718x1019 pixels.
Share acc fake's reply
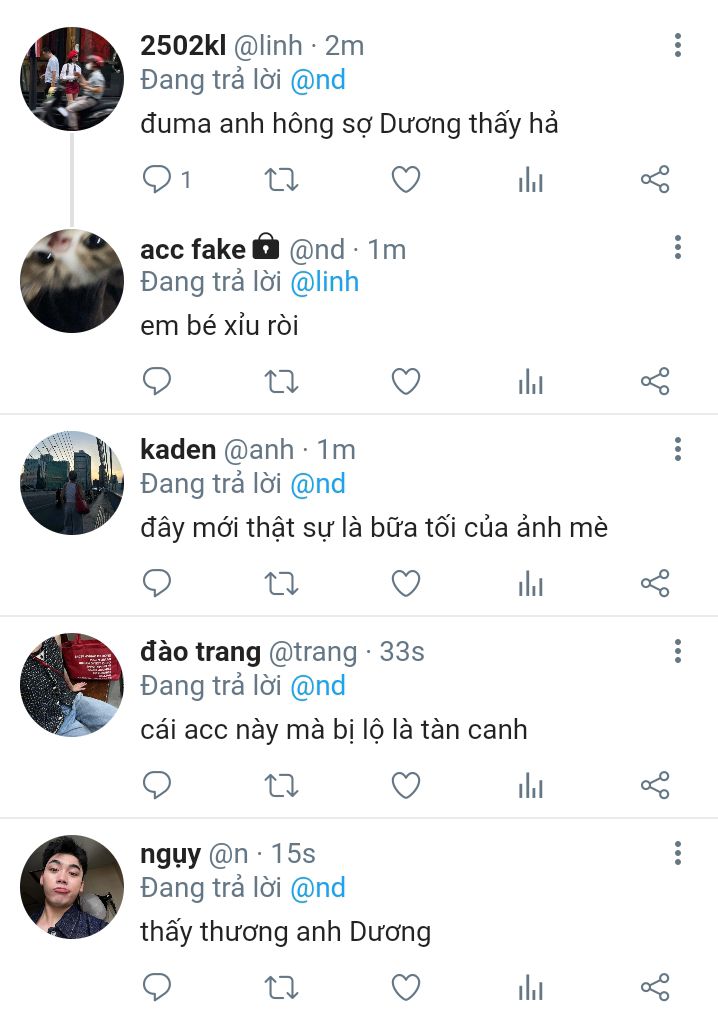655,381
